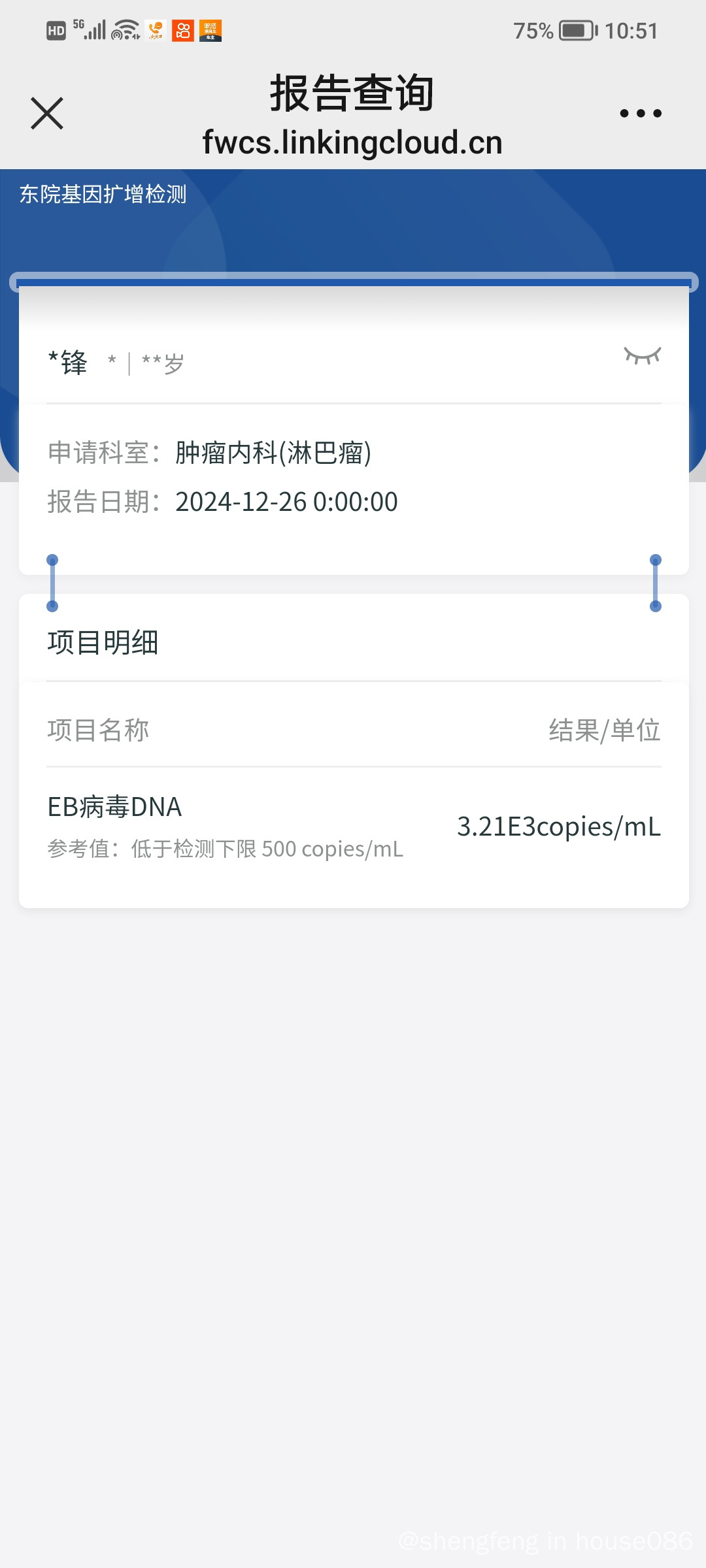Reveal hidden patient info with eye icon
Screen dimensions: 706x1568
[643, 356]
